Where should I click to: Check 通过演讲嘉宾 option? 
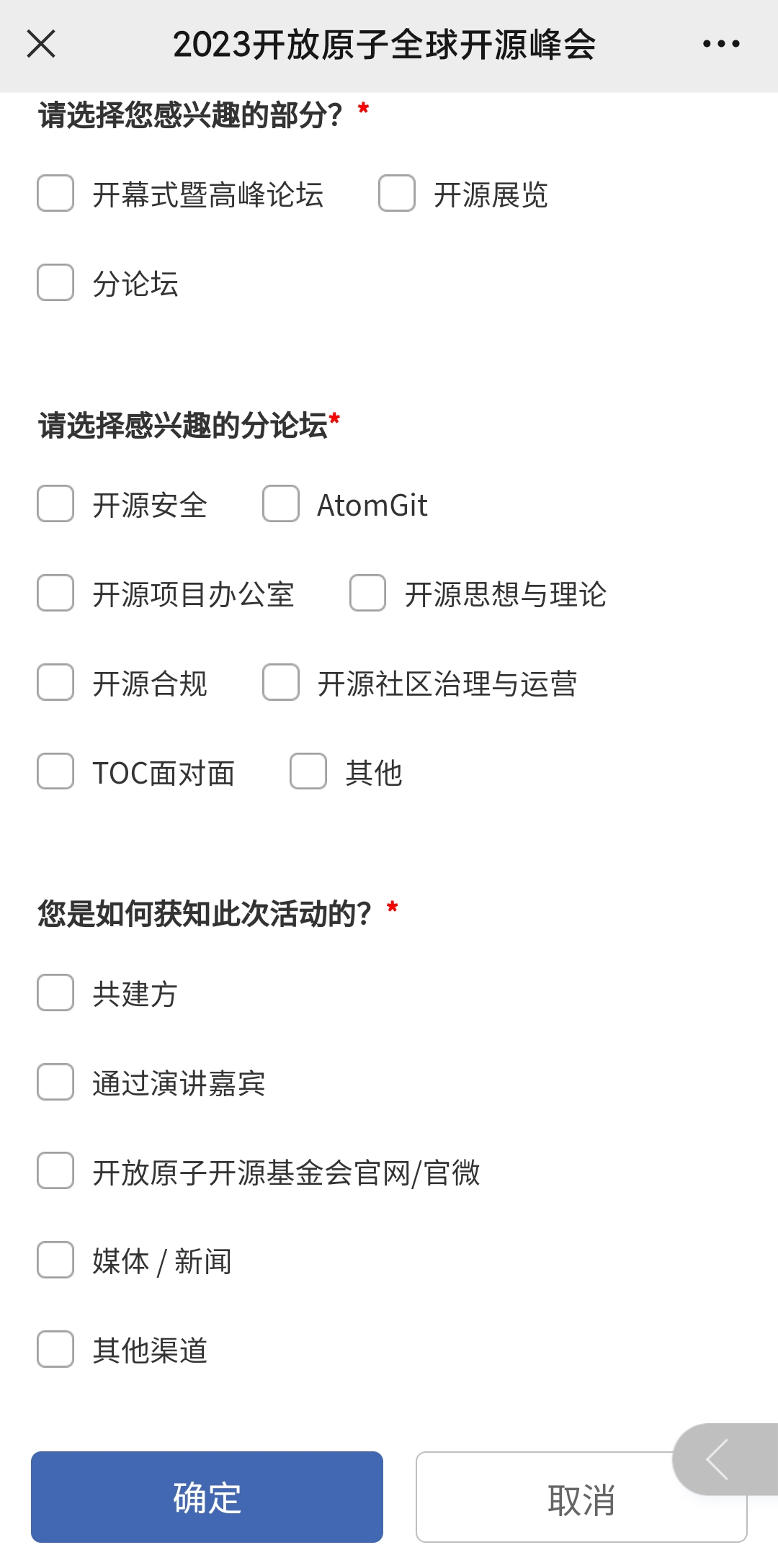click(55, 1082)
